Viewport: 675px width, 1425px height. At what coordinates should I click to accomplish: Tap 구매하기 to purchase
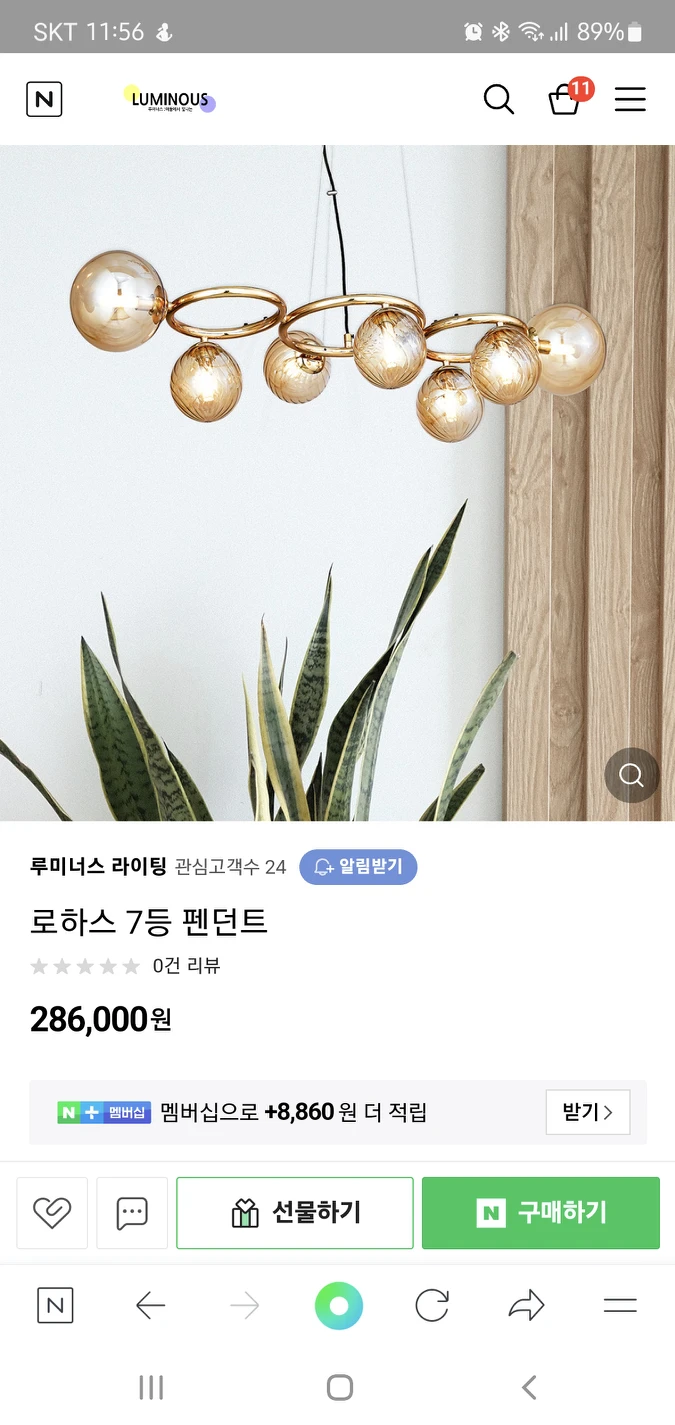click(x=540, y=1213)
